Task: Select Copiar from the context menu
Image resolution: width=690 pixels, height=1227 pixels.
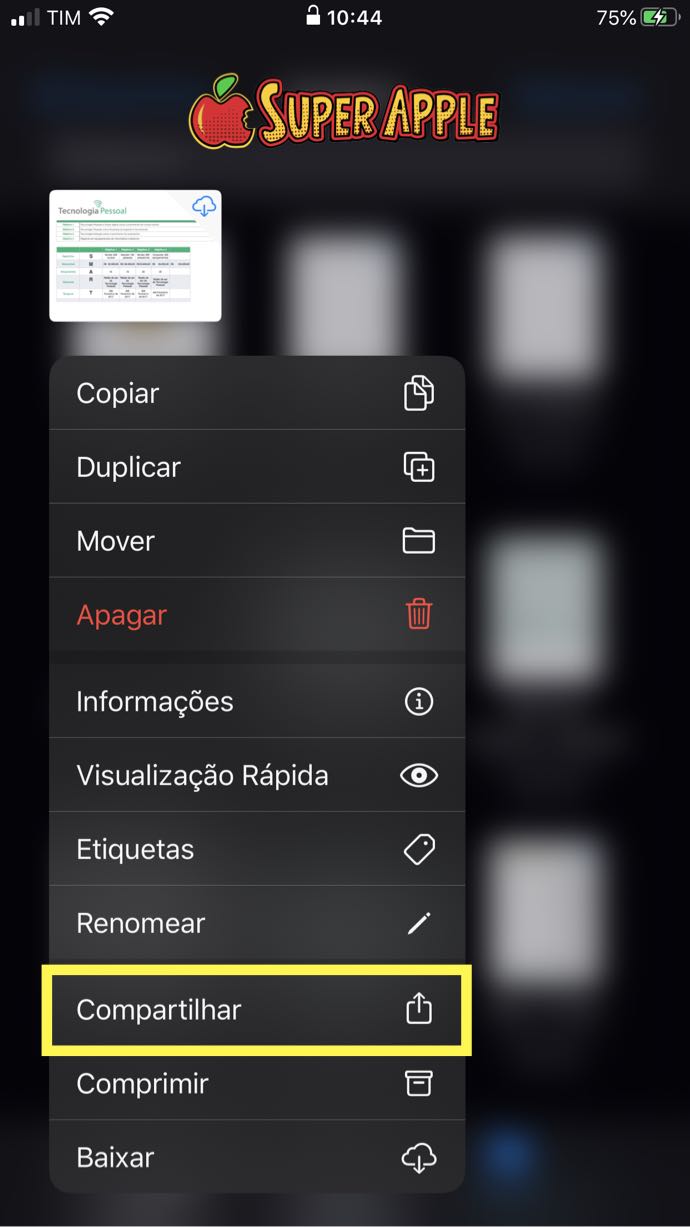Action: (256, 393)
